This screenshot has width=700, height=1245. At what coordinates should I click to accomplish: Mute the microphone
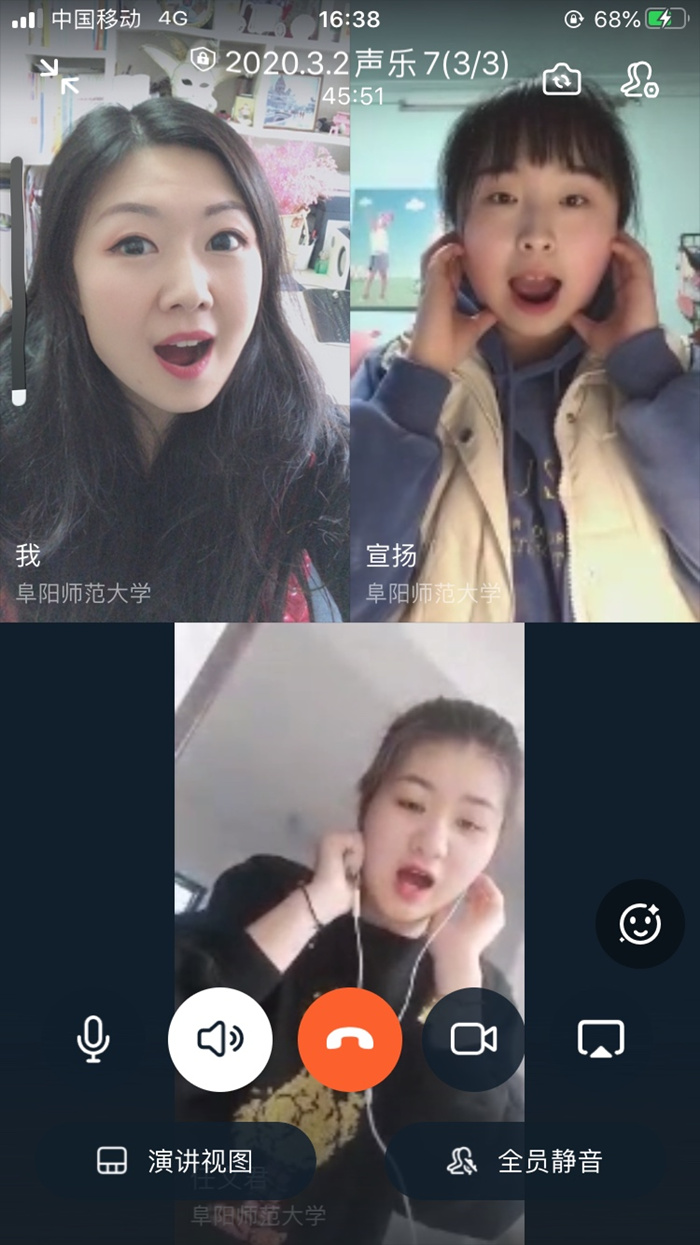pos(93,1040)
